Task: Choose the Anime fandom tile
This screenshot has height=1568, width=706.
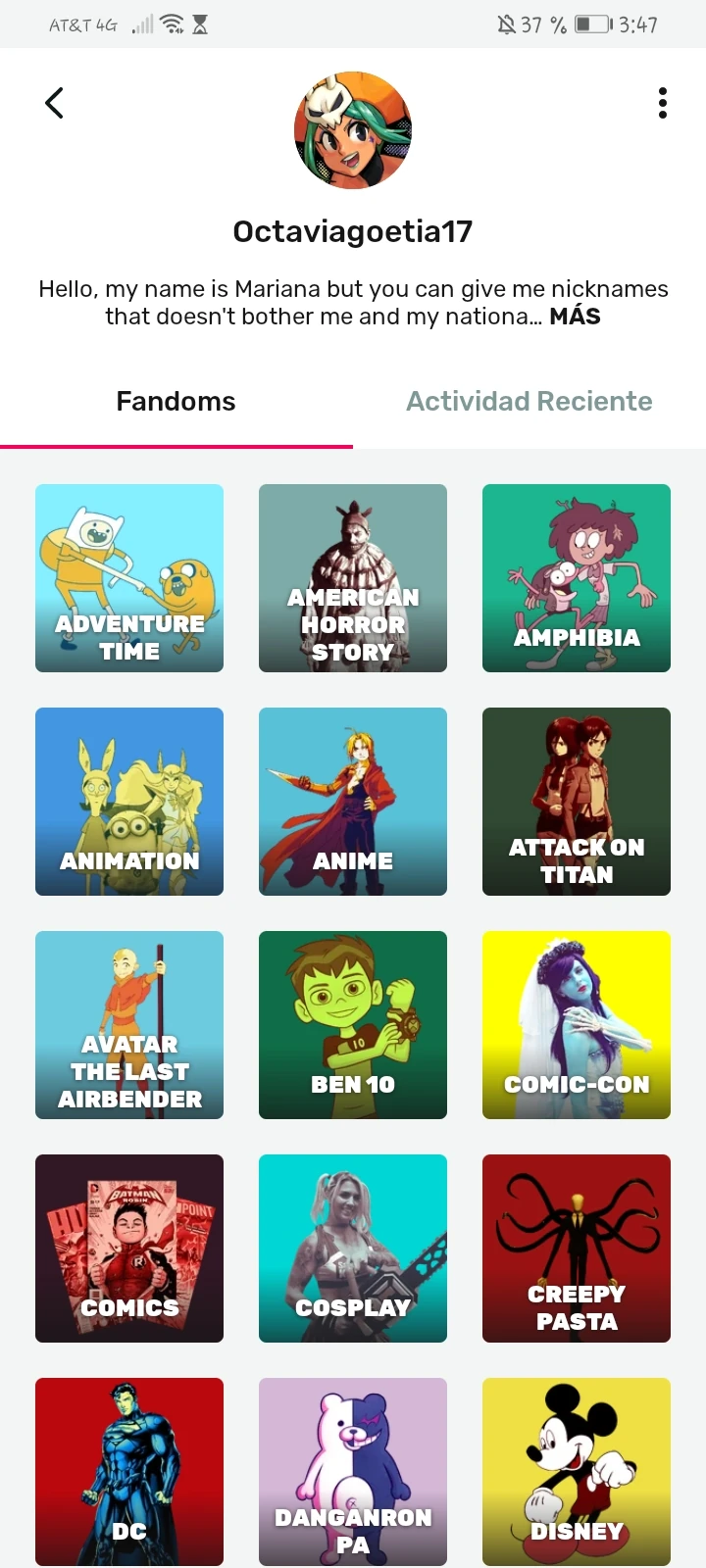Action: coord(353,802)
